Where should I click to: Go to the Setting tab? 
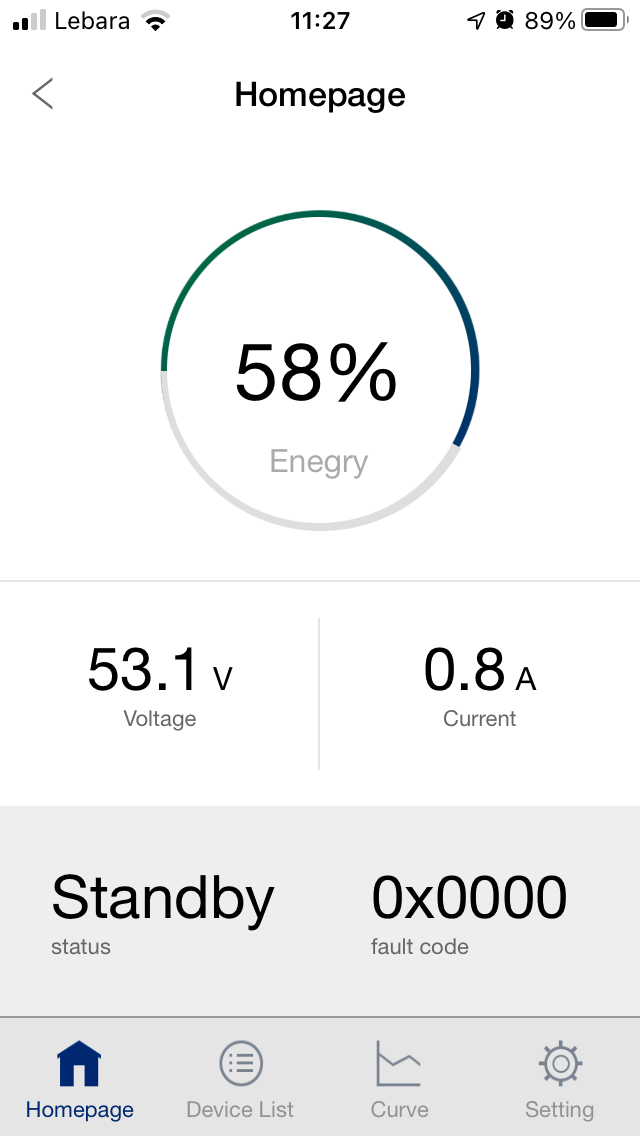point(559,1079)
